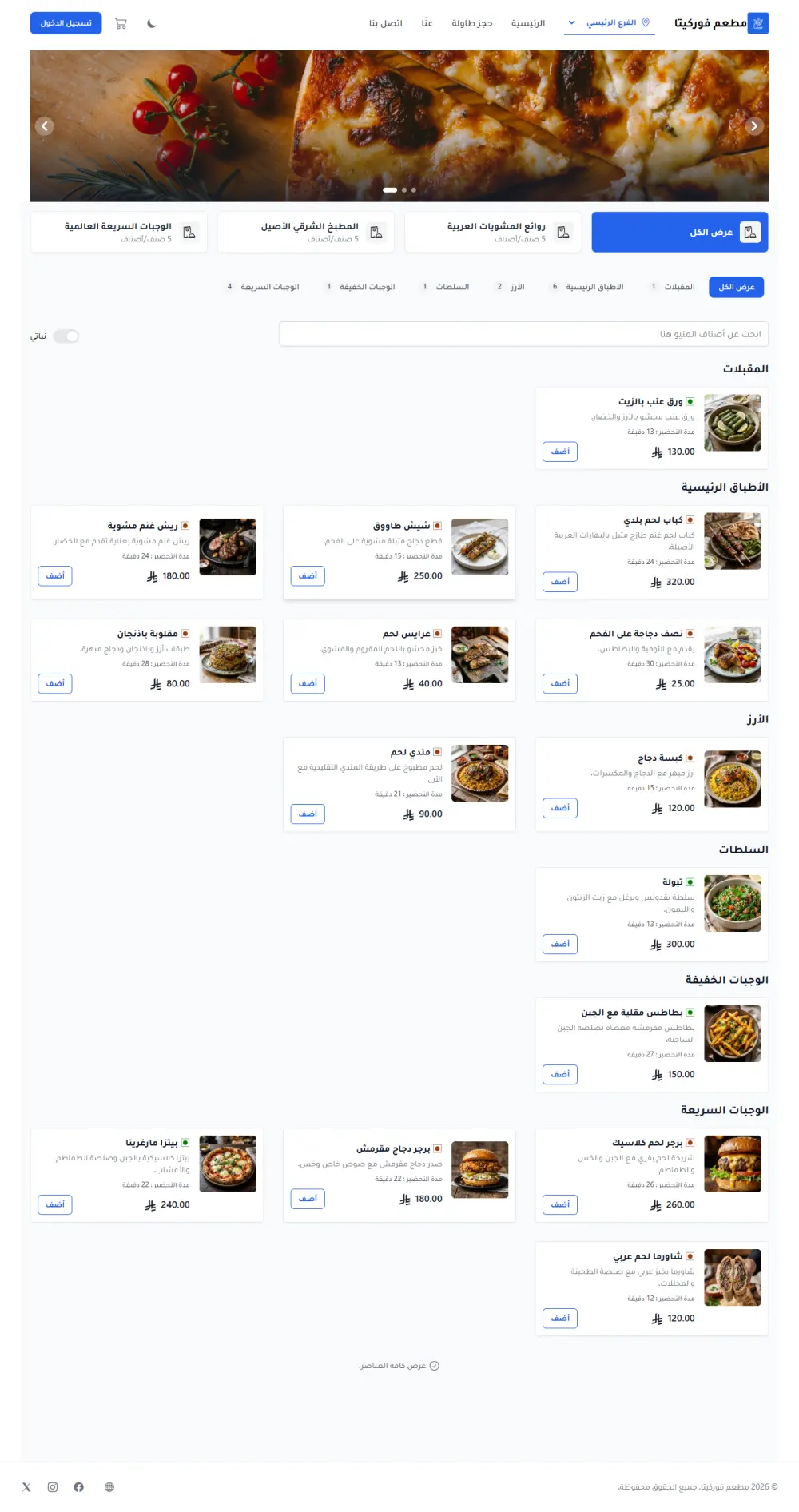Image resolution: width=799 pixels, height=1512 pixels.
Task: Open the shopping cart icon
Action: tap(121, 23)
